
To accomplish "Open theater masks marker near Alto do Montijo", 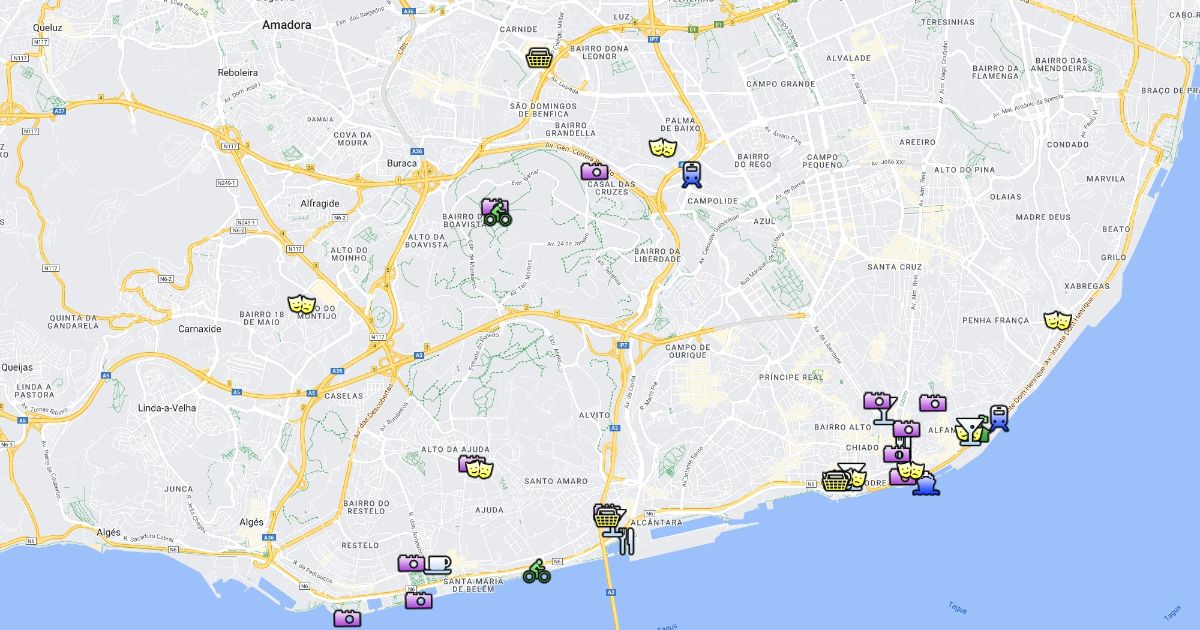I will (x=302, y=302).
